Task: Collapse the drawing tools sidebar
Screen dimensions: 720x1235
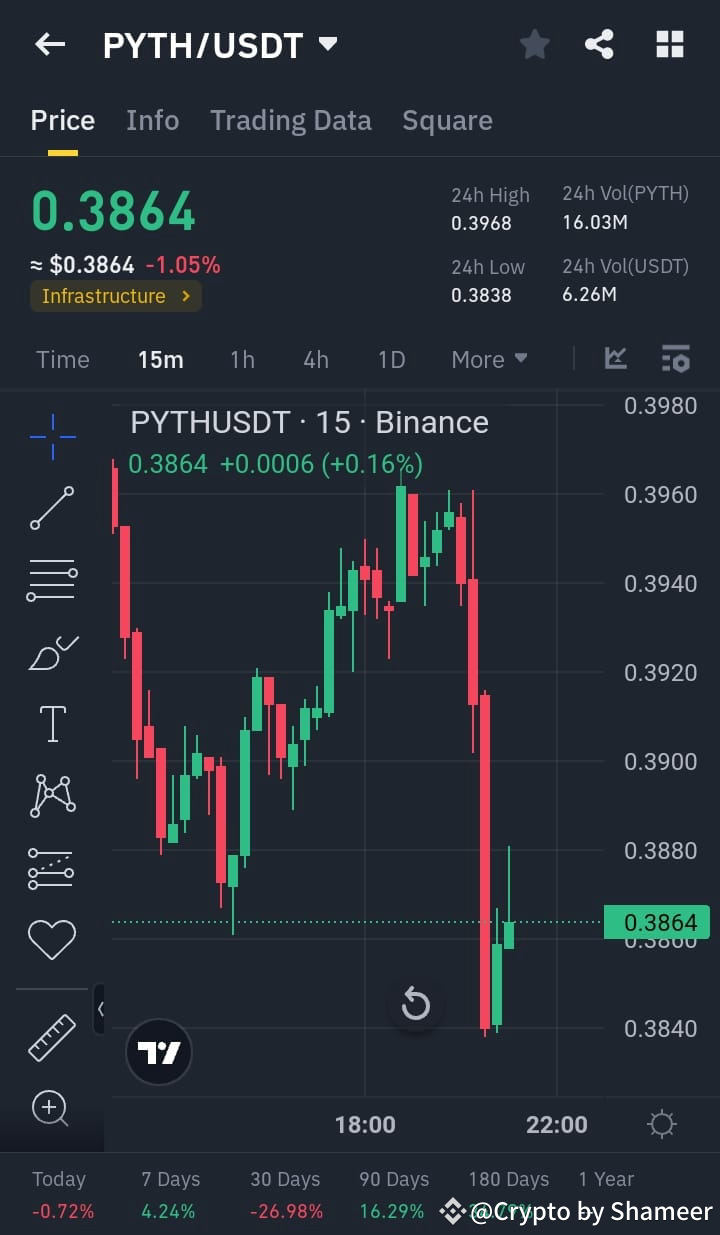Action: [101, 1009]
